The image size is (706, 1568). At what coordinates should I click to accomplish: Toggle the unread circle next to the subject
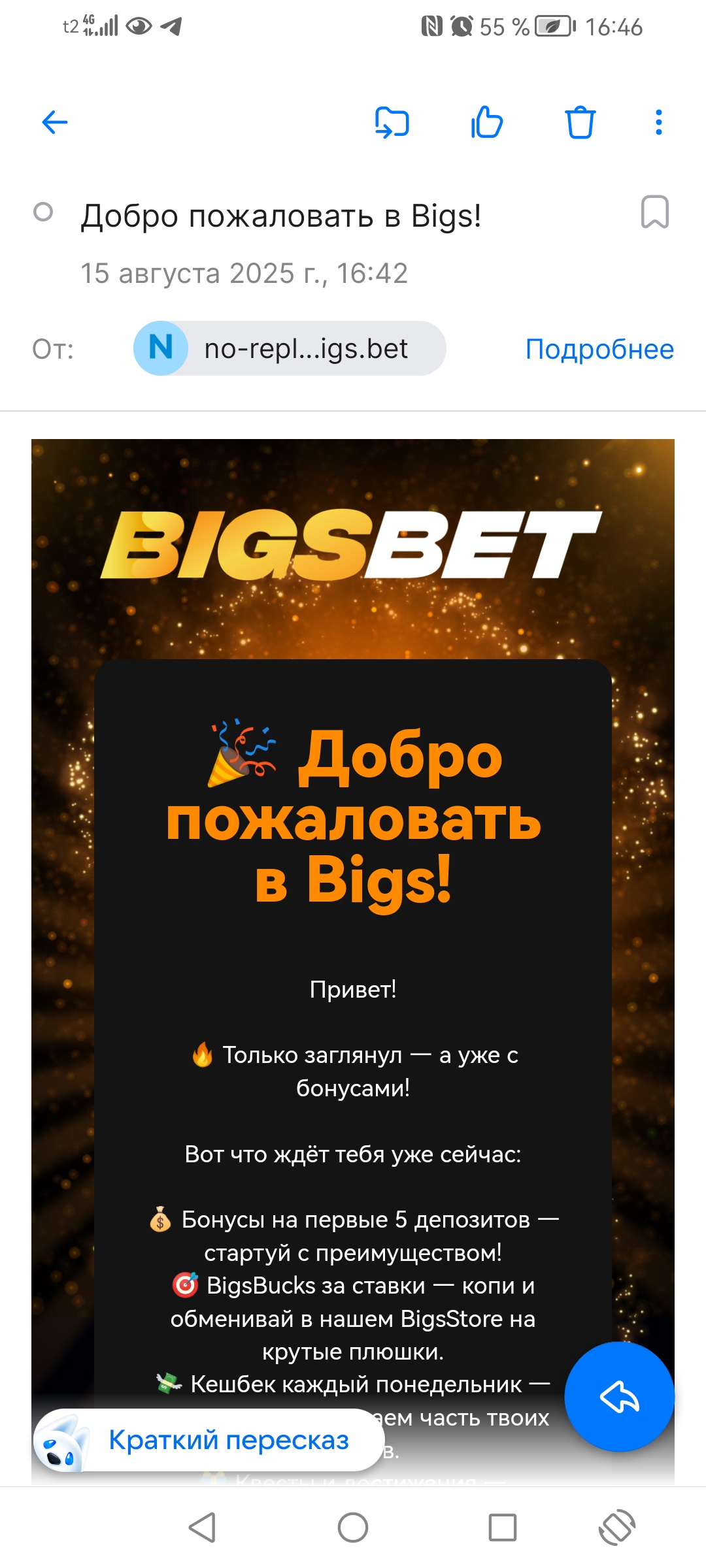pyautogui.click(x=43, y=212)
